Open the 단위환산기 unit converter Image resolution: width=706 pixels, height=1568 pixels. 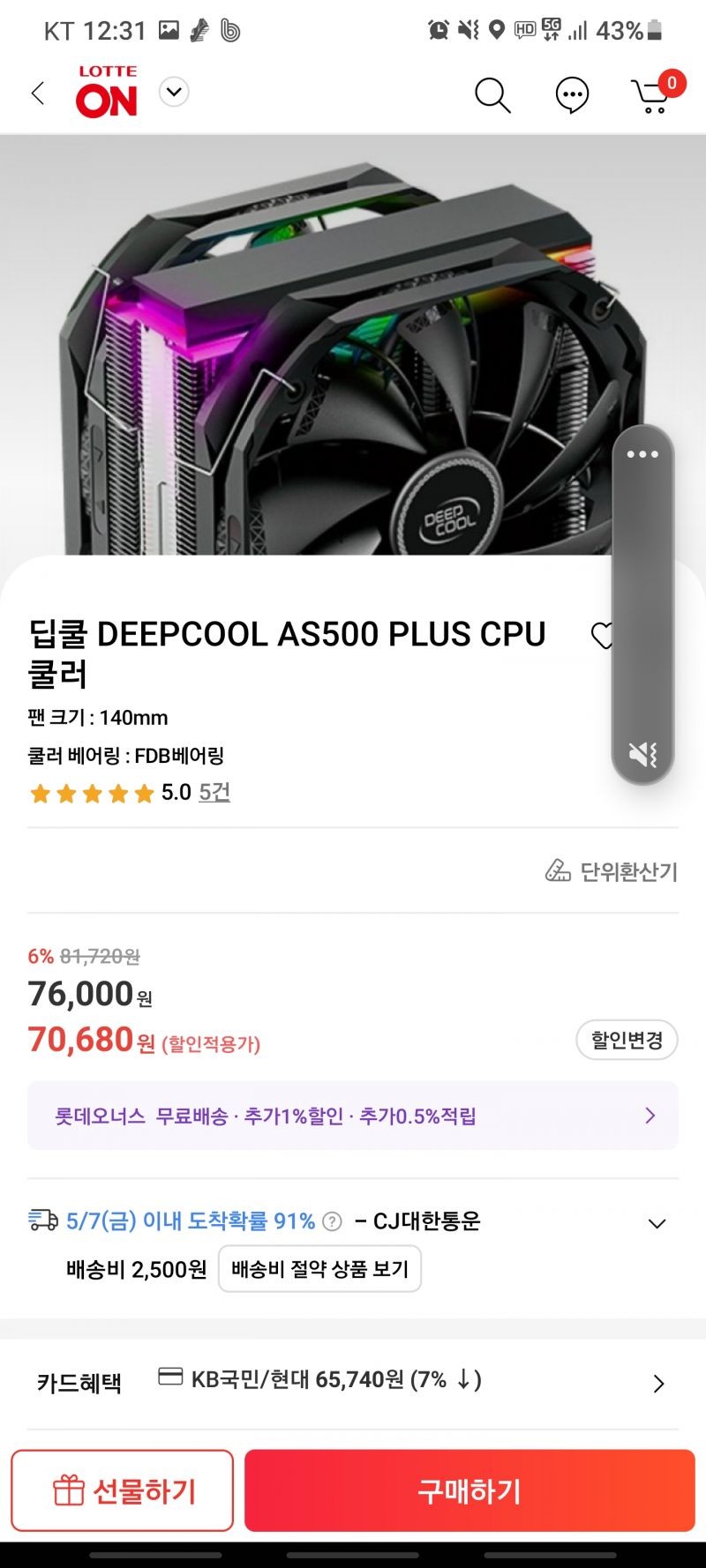[612, 871]
